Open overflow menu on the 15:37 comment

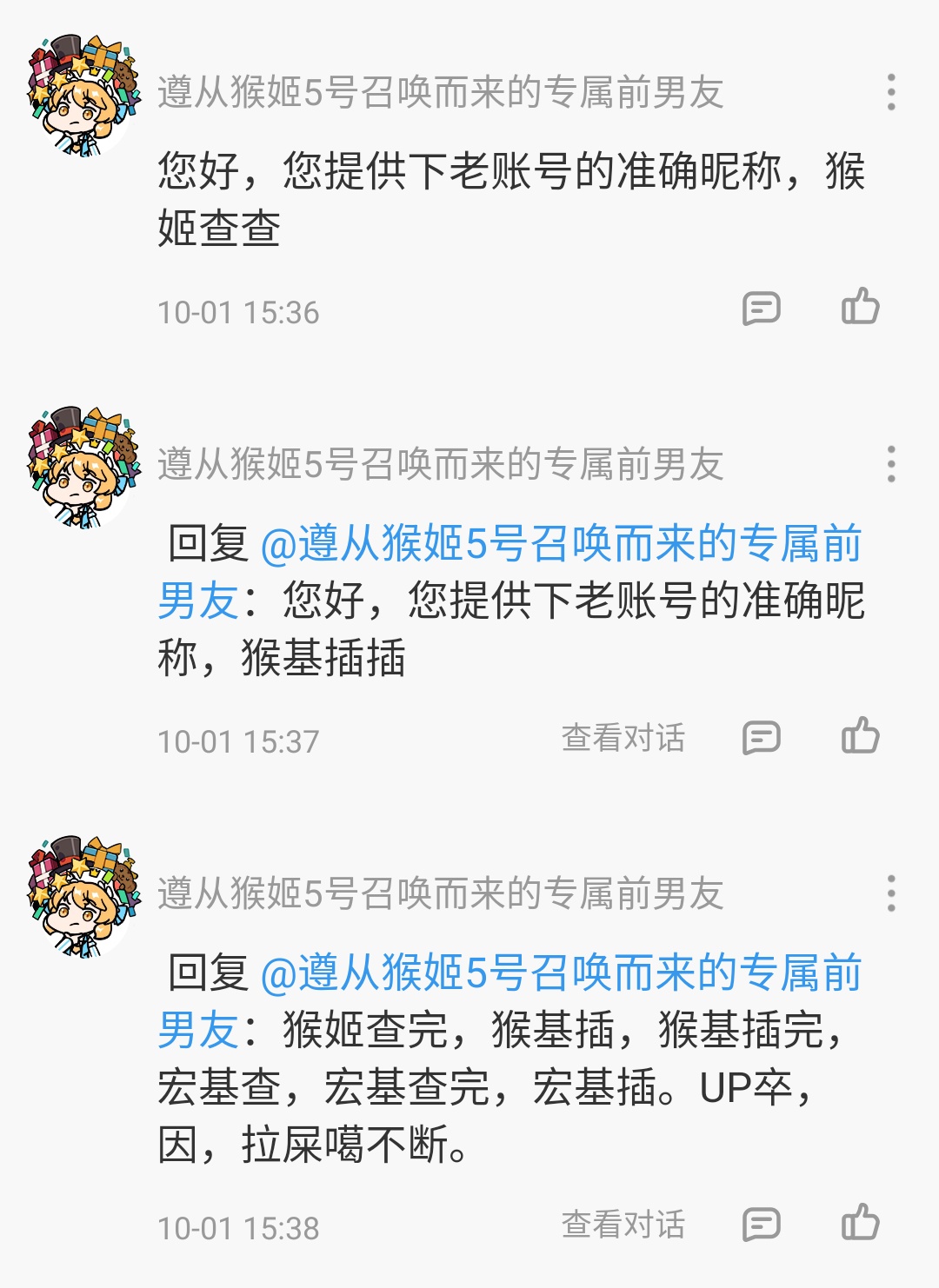point(890,464)
